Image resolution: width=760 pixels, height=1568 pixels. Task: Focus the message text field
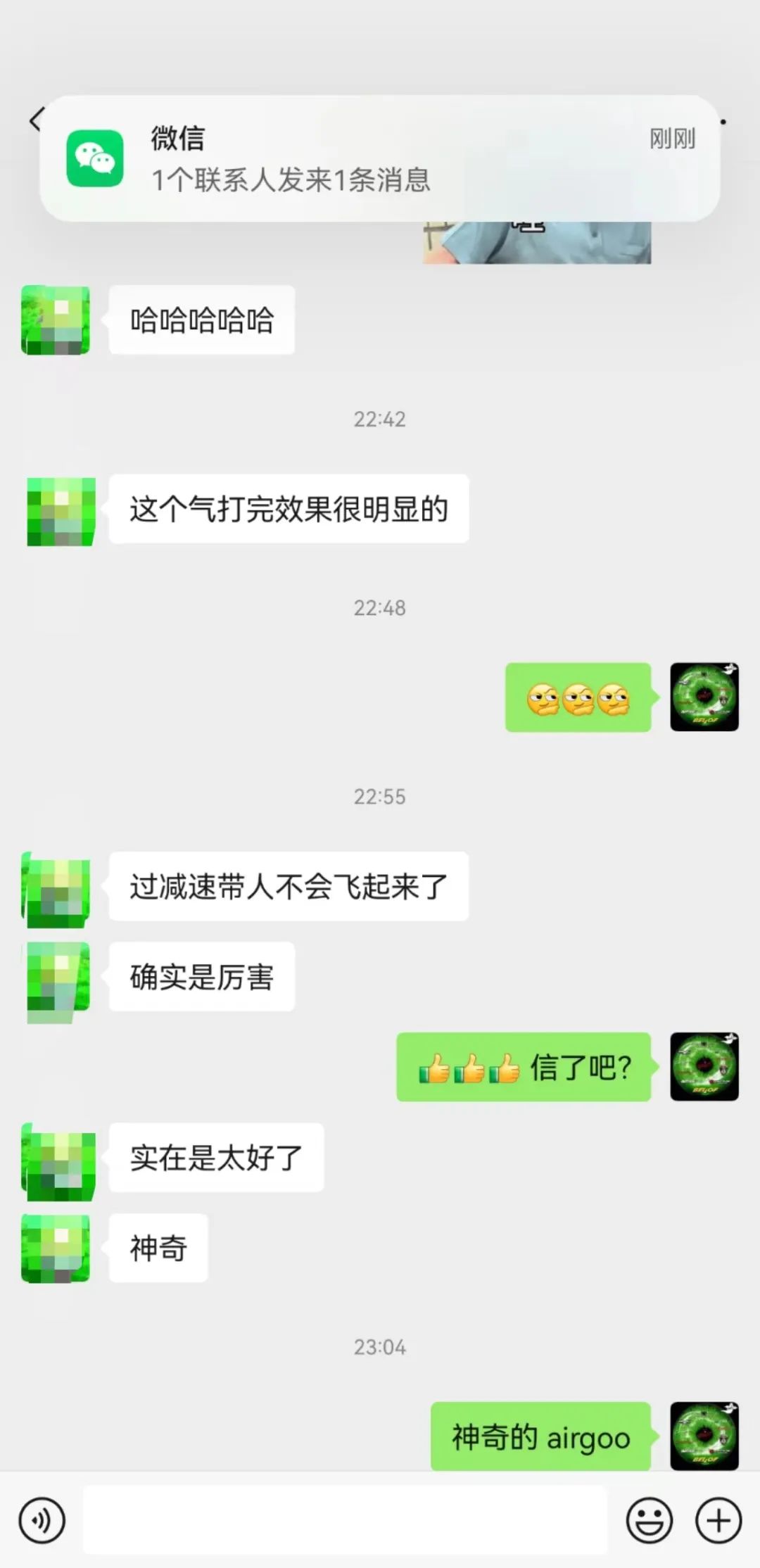pos(345,1520)
